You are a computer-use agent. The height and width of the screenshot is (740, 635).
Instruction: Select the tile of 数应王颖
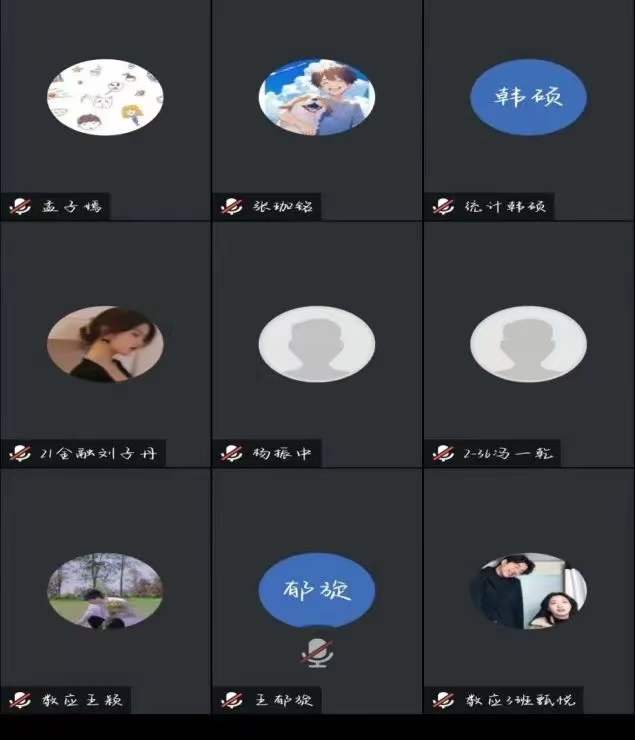click(x=105, y=590)
